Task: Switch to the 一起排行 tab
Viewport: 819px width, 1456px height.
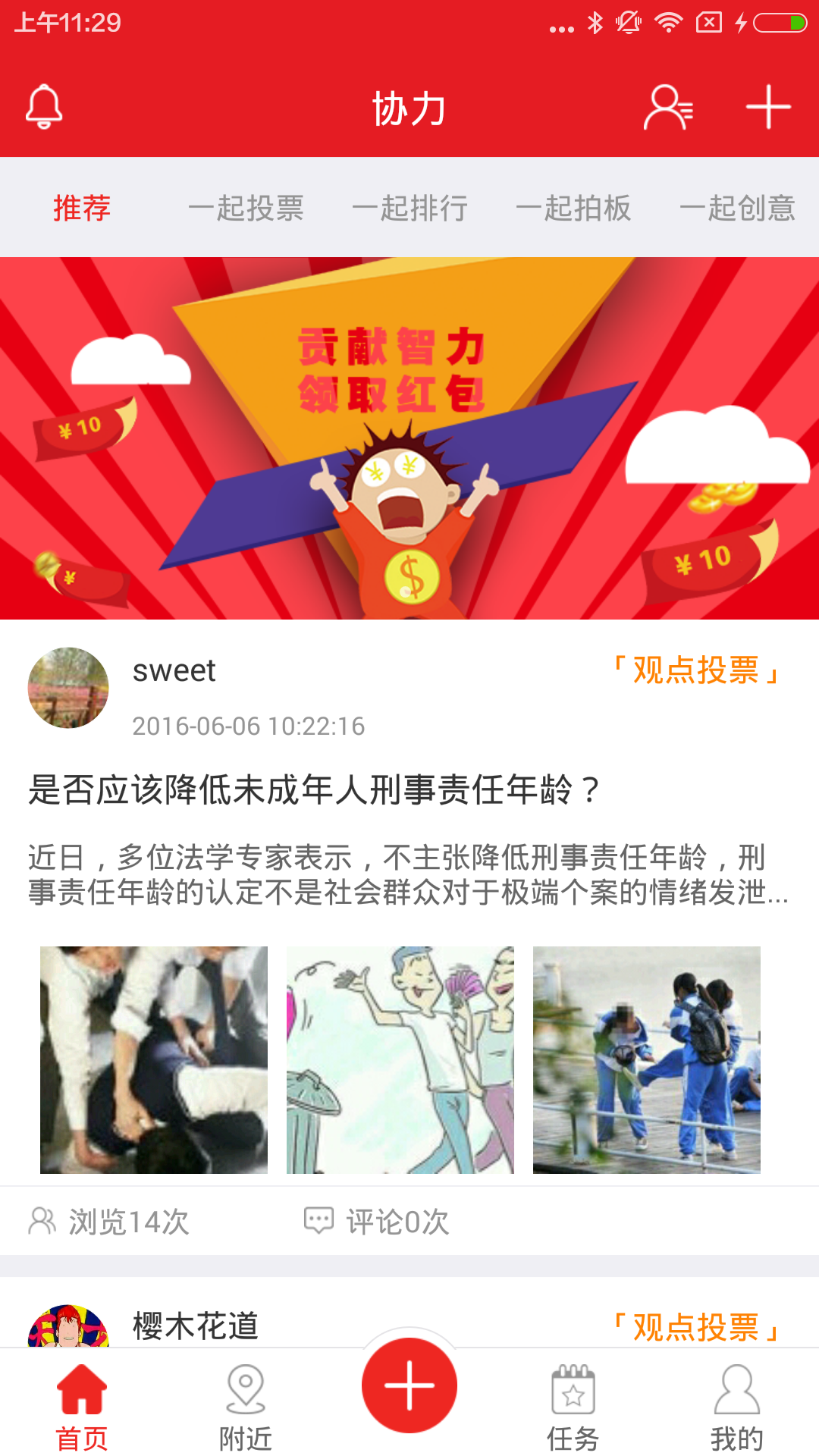Action: pyautogui.click(x=409, y=208)
